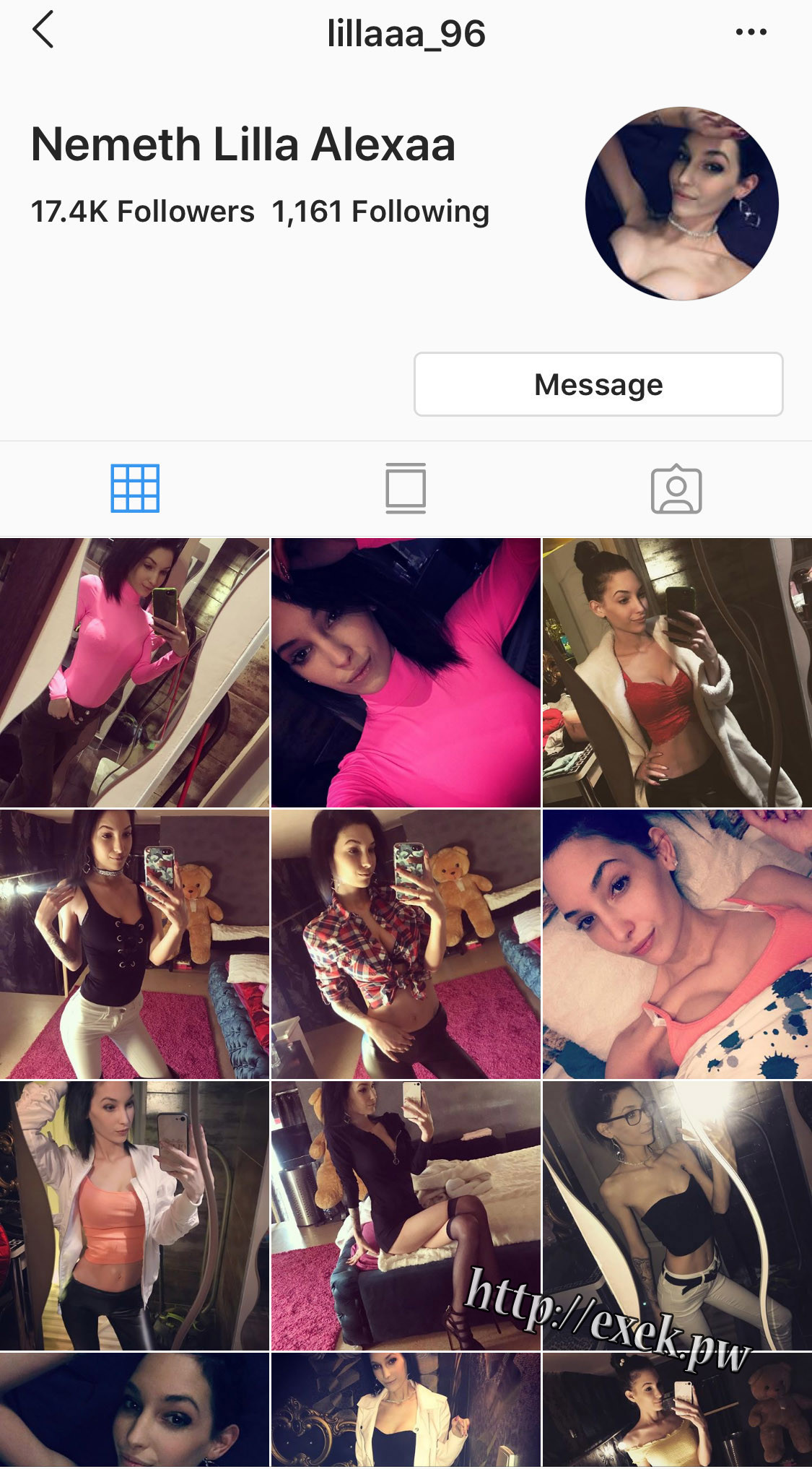
Task: Open the red top with white coat post
Action: [x=677, y=672]
